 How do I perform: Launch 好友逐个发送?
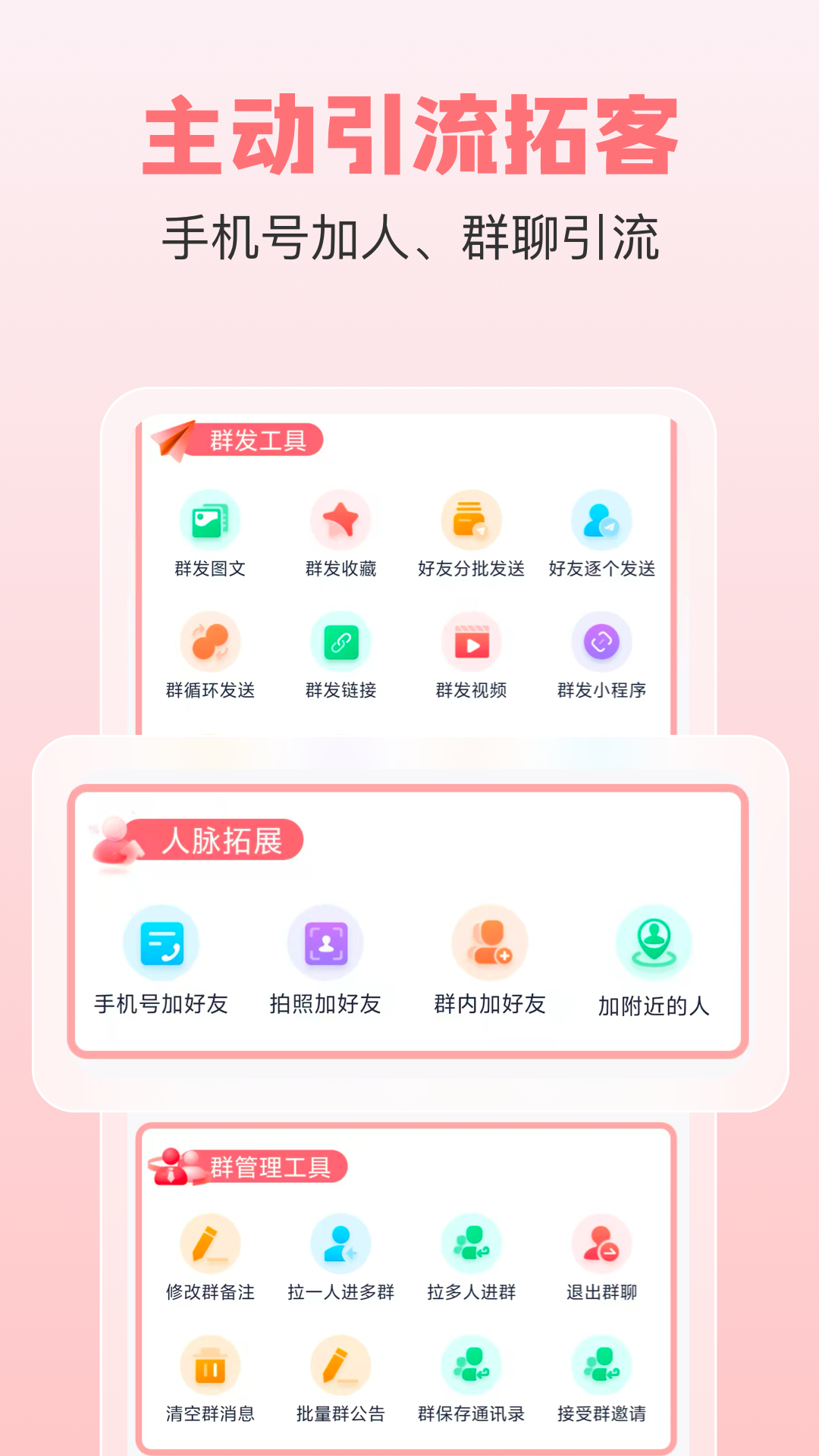click(x=601, y=519)
